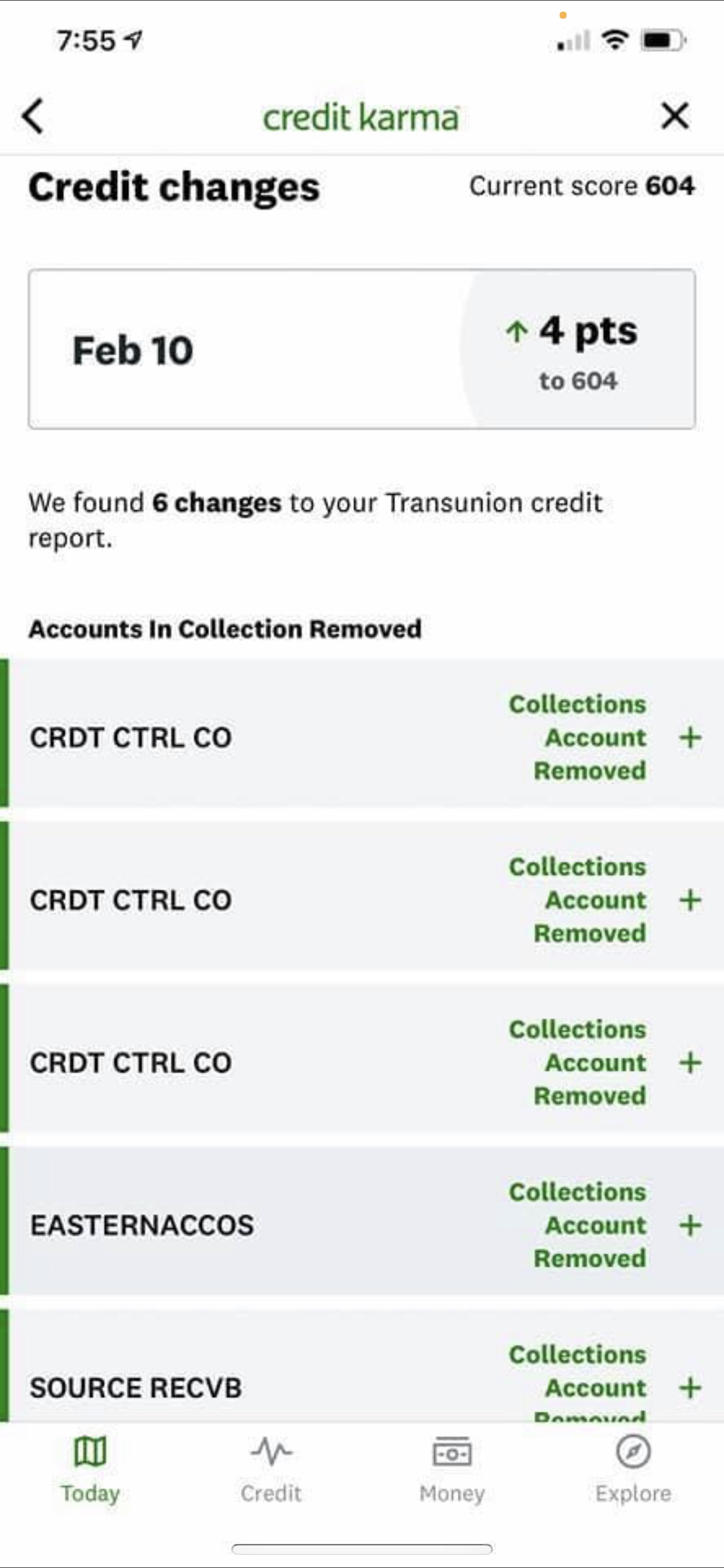724x1568 pixels.
Task: Open the Explore tab
Action: (x=633, y=1469)
